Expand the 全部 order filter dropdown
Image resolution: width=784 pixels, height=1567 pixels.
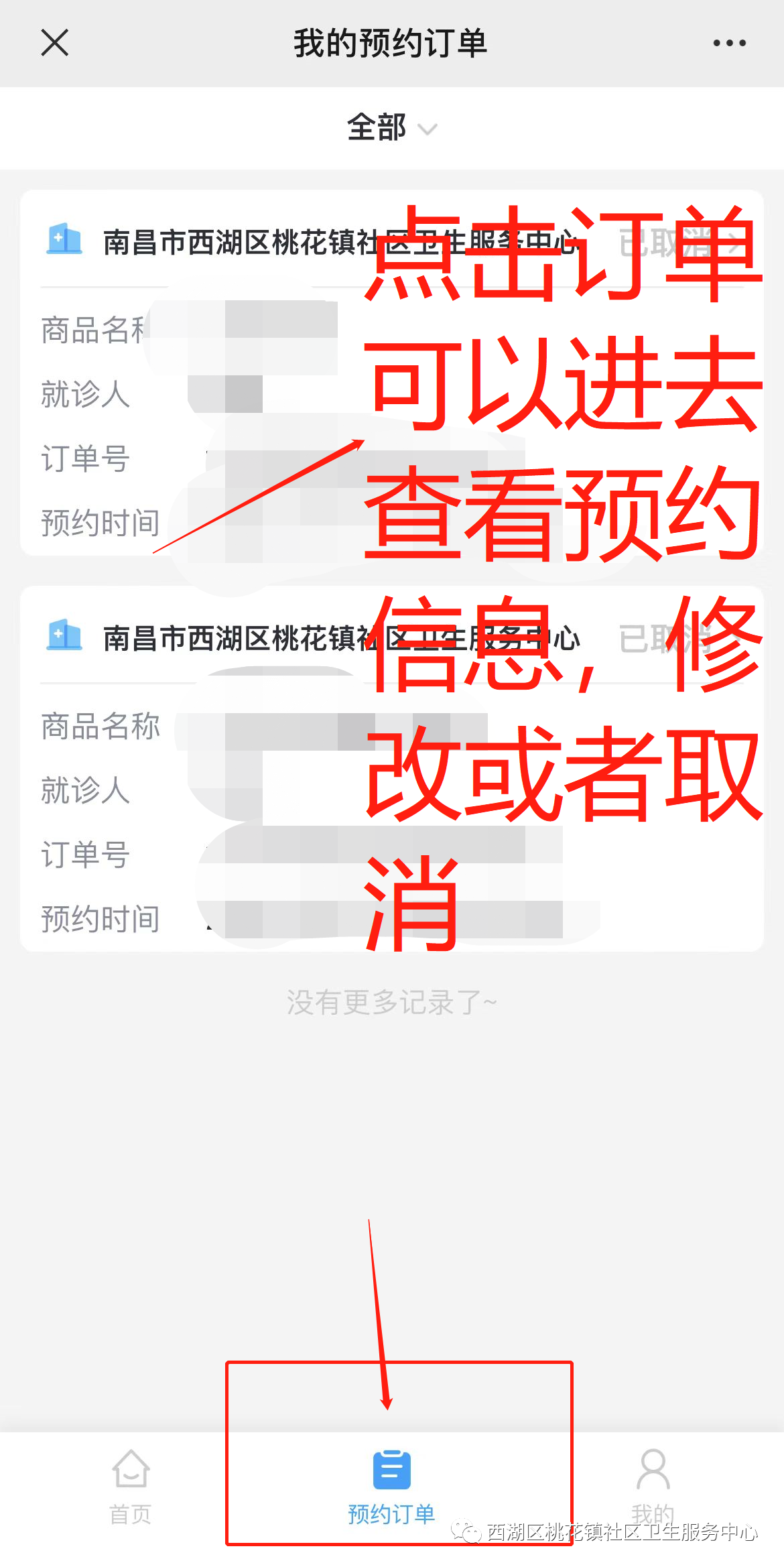(391, 127)
